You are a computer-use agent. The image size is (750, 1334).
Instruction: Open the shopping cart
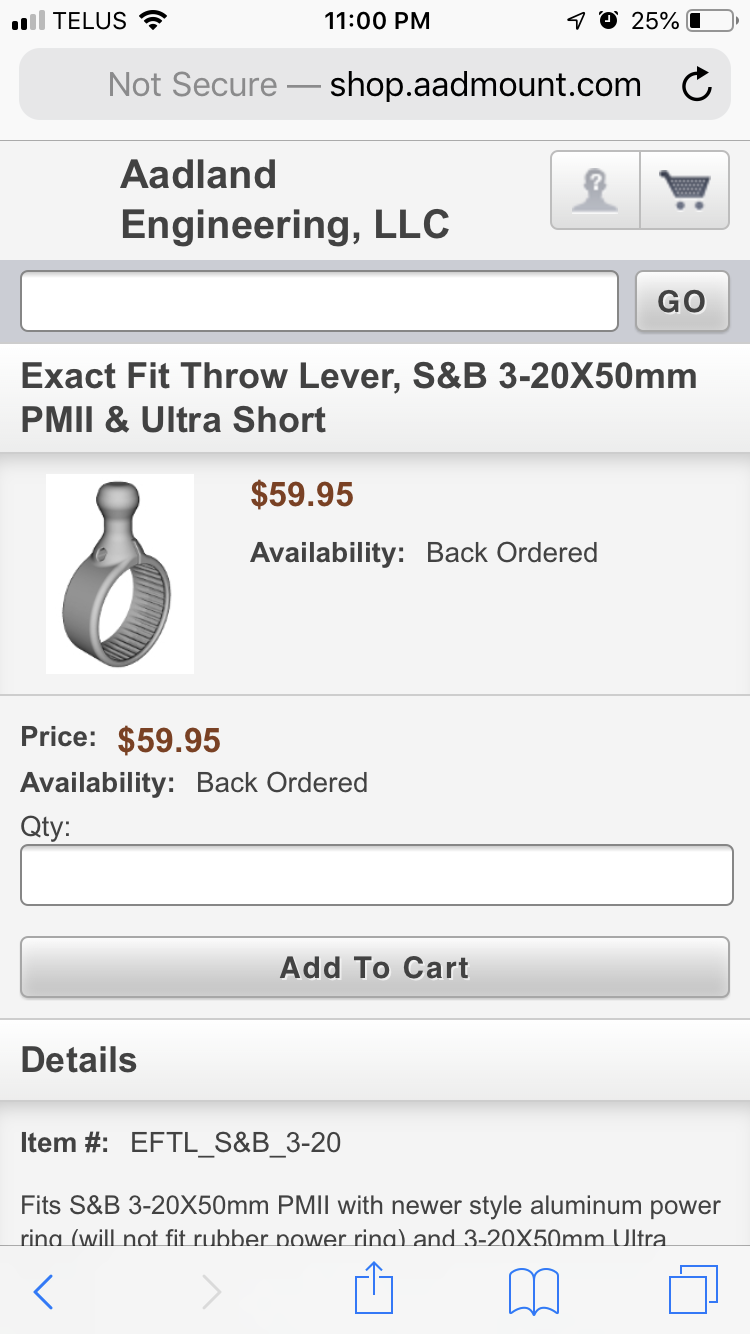click(684, 190)
